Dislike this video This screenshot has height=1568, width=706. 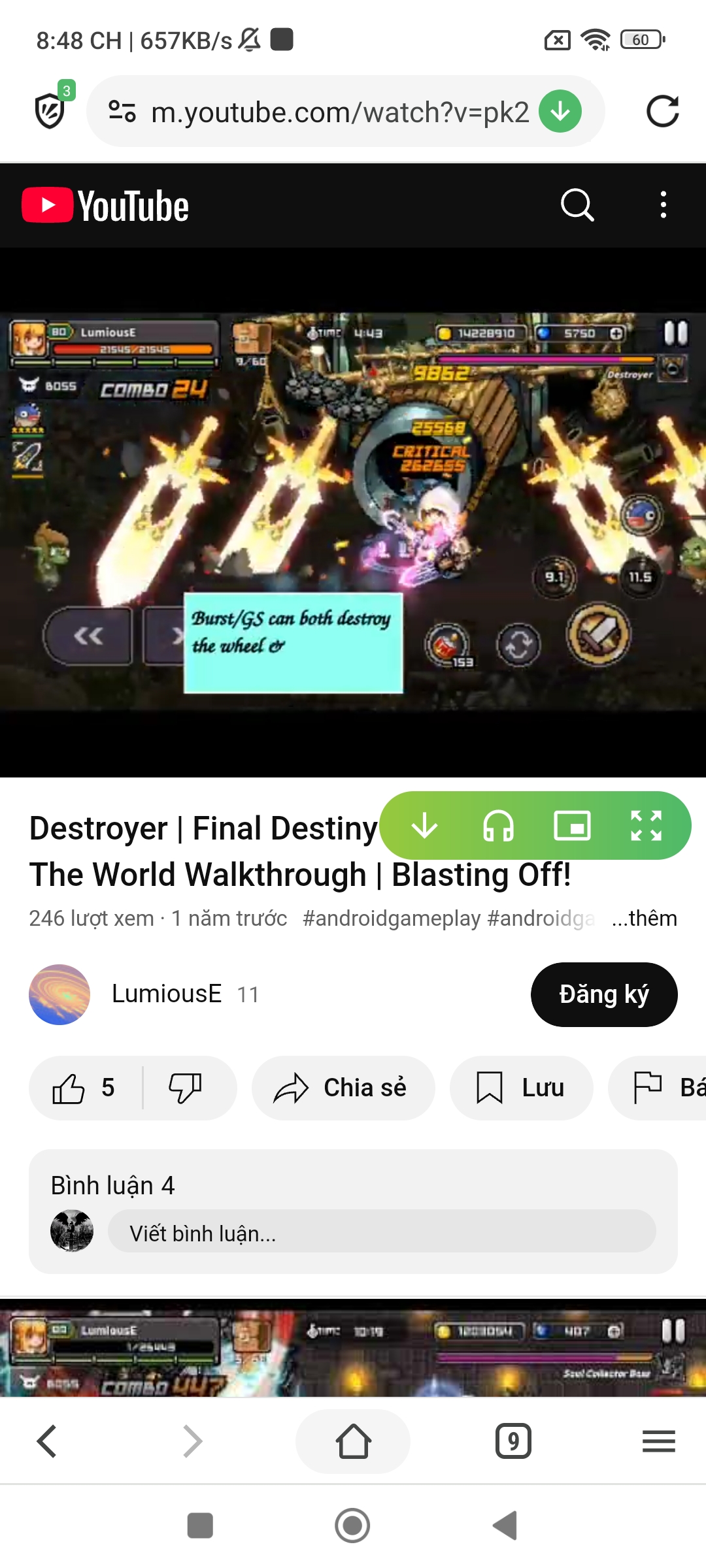tap(186, 1088)
